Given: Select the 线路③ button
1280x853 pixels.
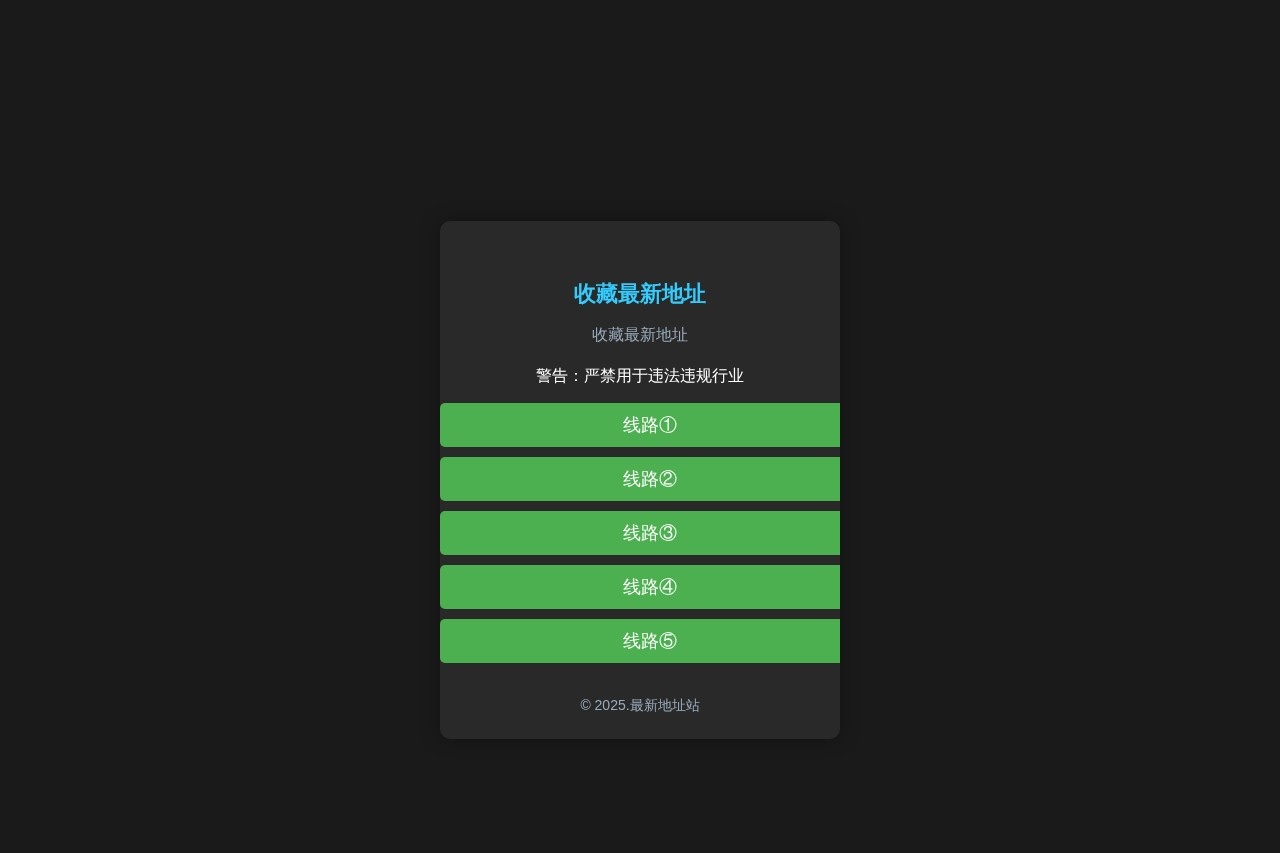Looking at the screenshot, I should [x=640, y=533].
